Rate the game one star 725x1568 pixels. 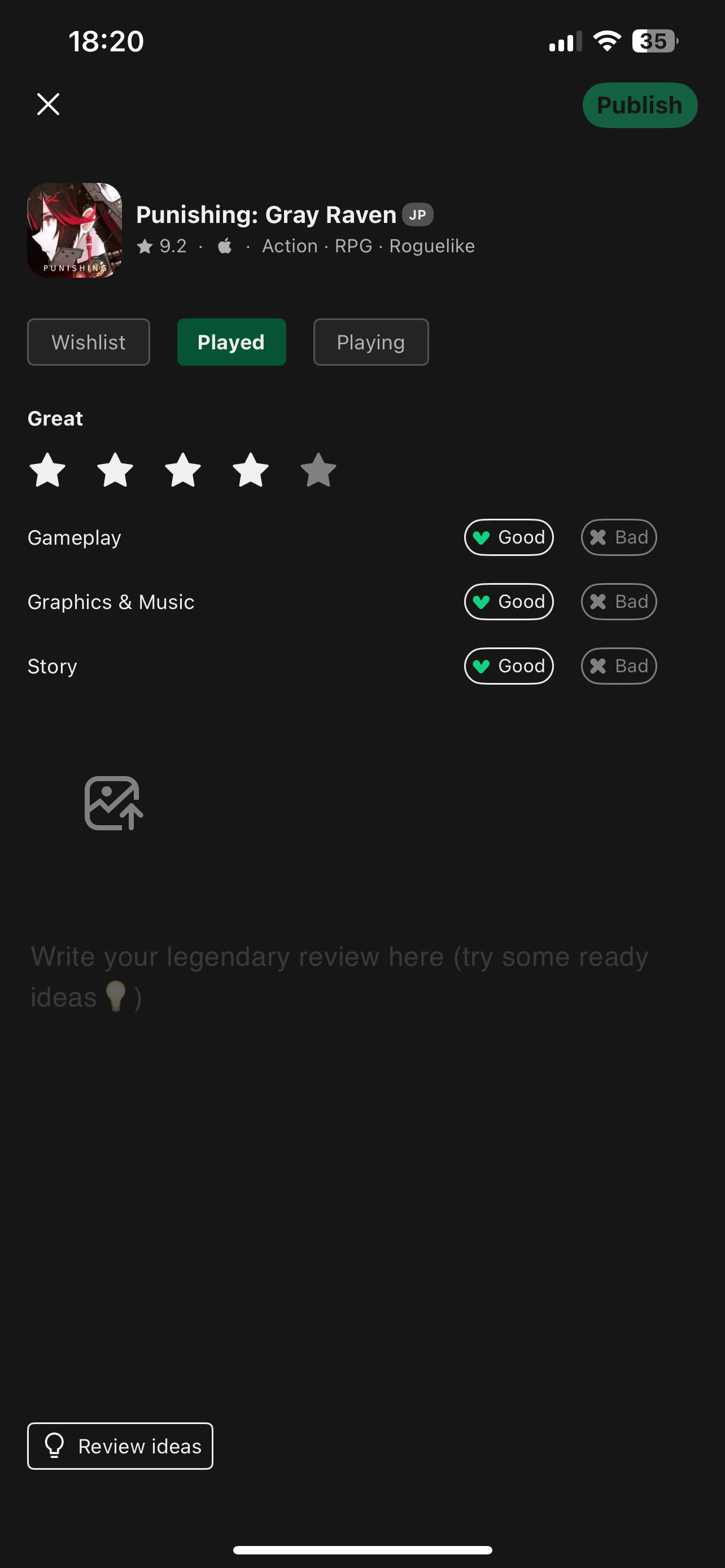[47, 471]
